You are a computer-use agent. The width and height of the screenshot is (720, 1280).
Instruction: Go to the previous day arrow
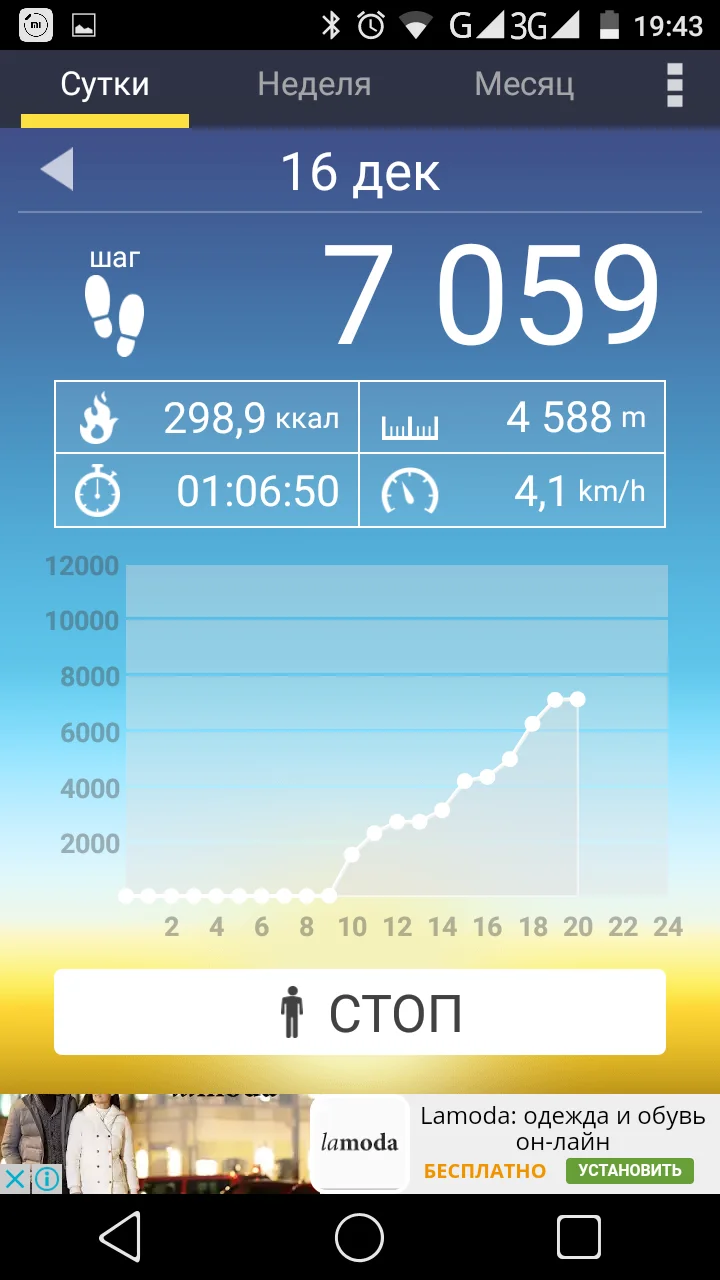[x=57, y=170]
